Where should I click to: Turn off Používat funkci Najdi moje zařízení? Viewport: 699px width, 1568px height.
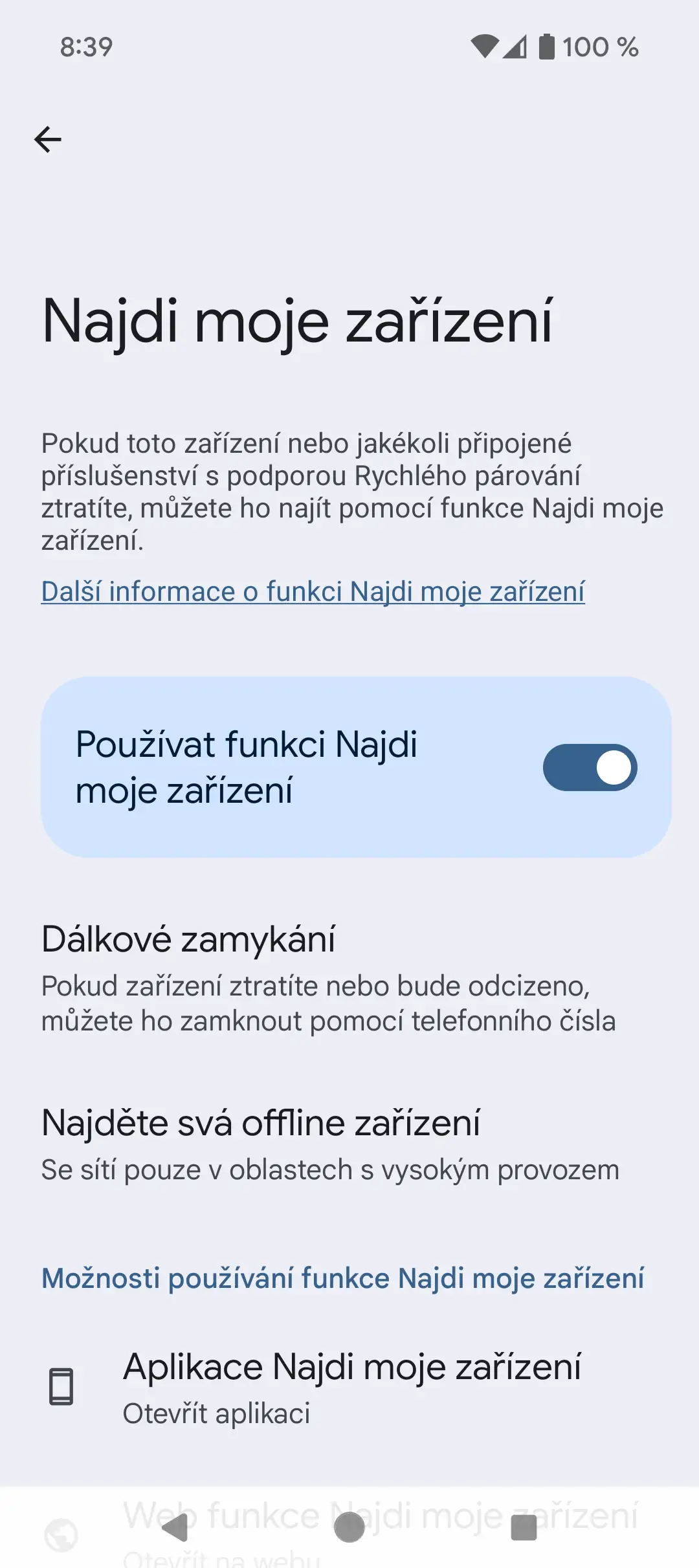pyautogui.click(x=590, y=767)
